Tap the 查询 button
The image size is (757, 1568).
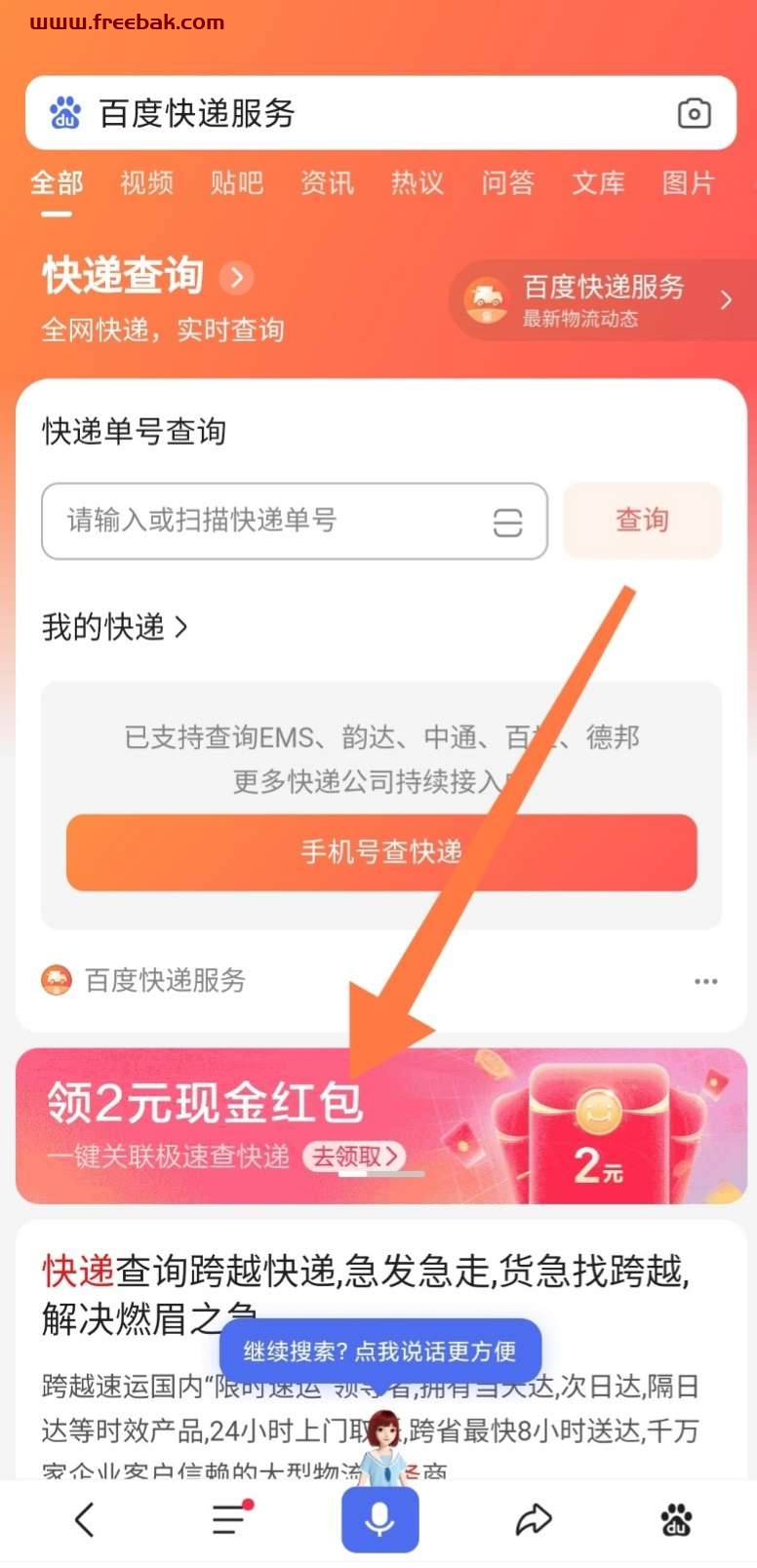coord(642,520)
